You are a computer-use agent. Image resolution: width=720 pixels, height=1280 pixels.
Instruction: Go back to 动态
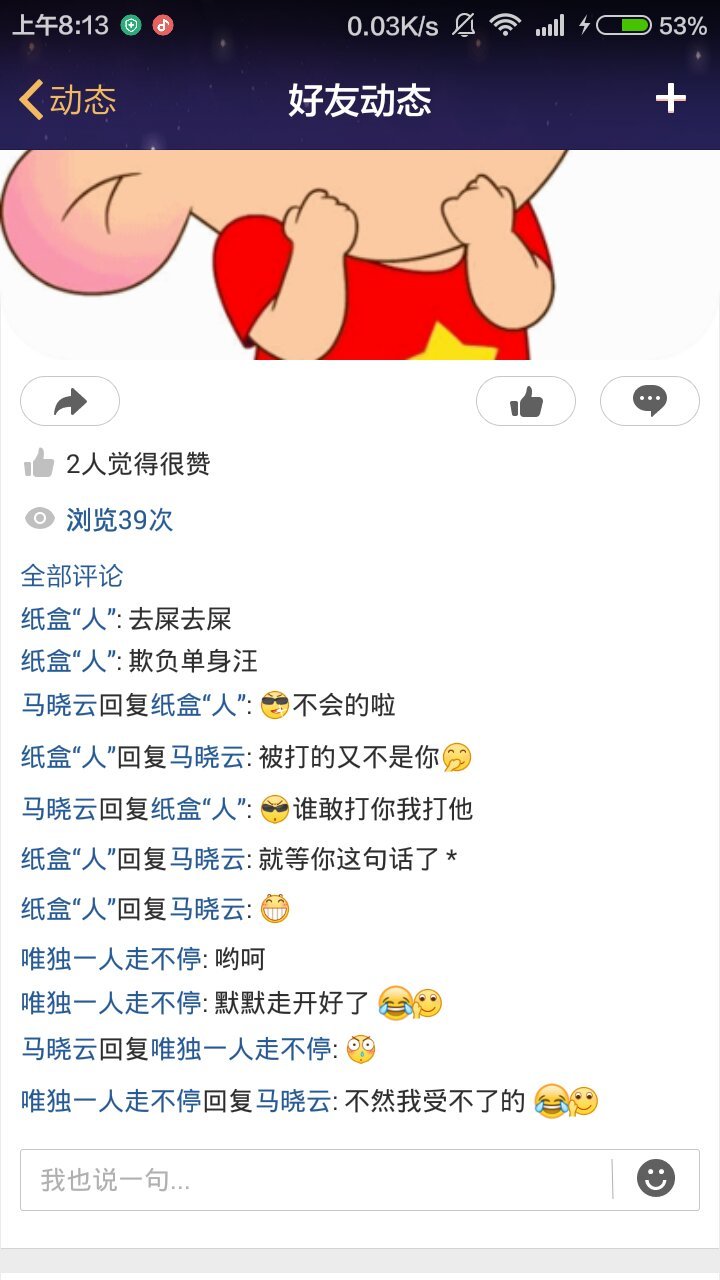pyautogui.click(x=68, y=100)
